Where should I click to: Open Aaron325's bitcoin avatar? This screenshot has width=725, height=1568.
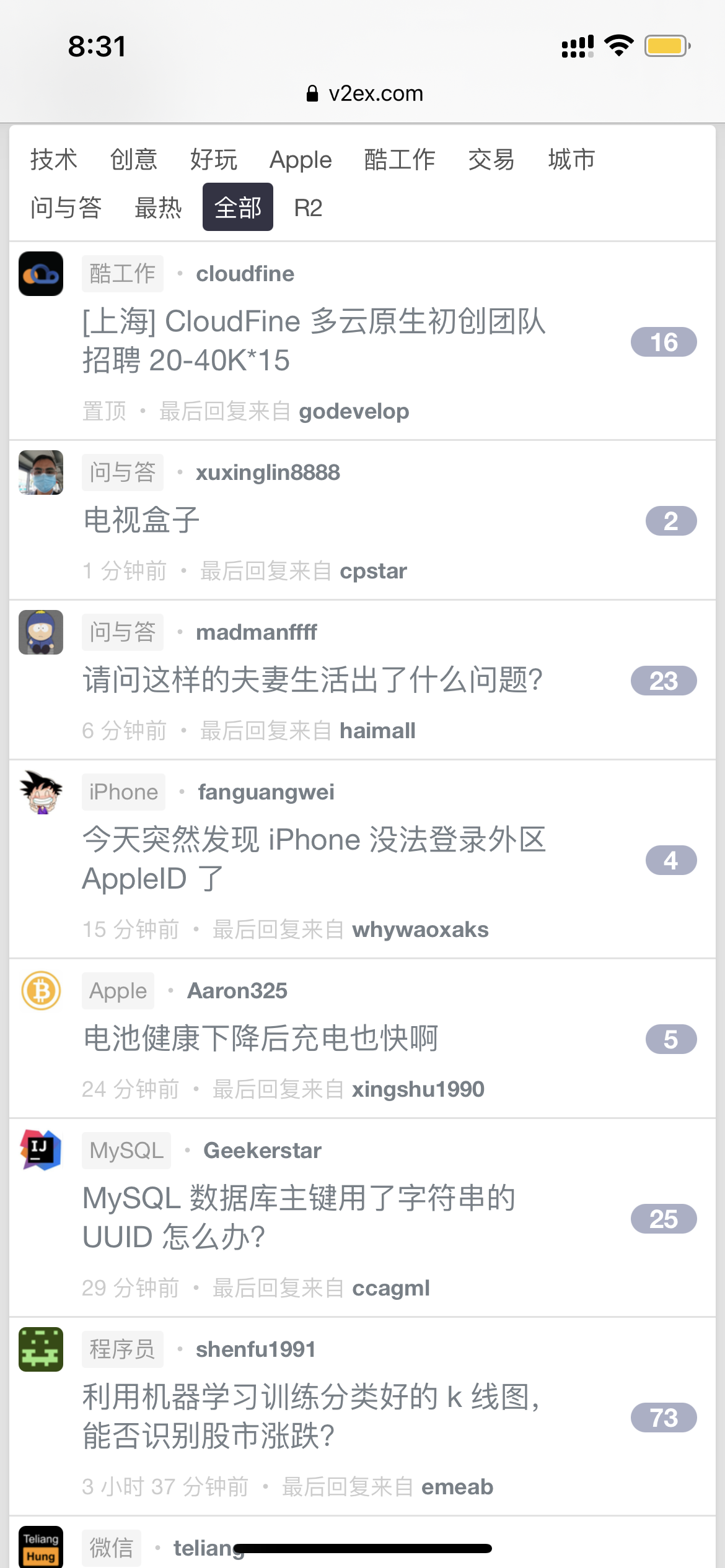[x=41, y=990]
